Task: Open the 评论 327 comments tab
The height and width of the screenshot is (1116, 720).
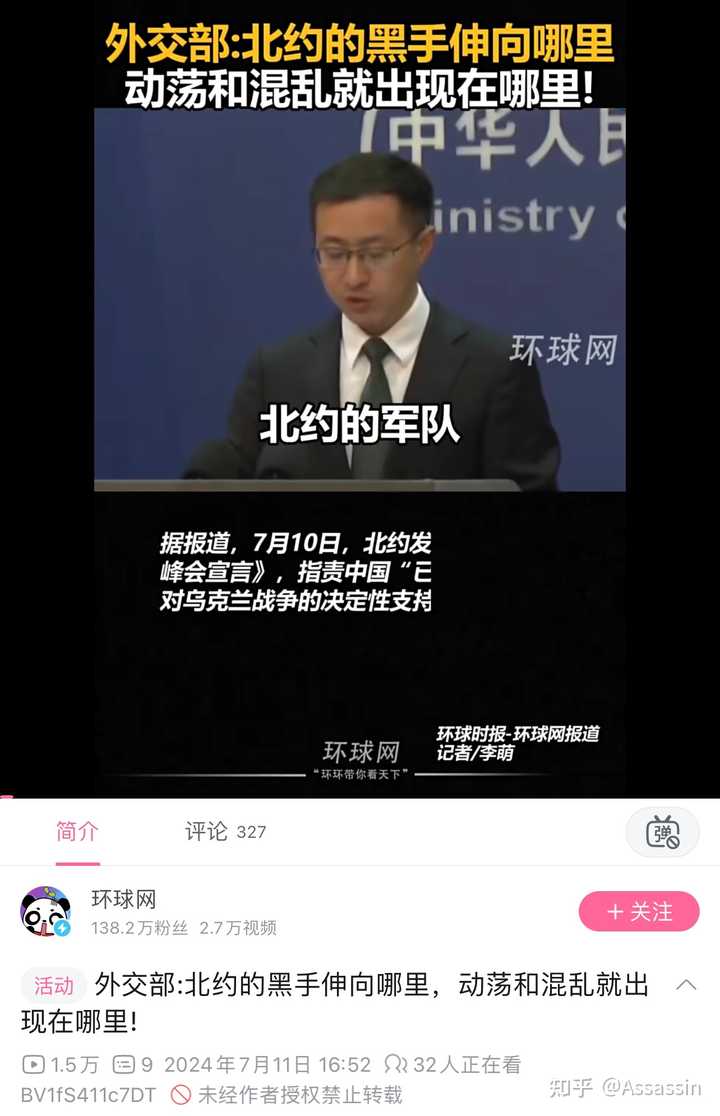Action: [x=225, y=831]
